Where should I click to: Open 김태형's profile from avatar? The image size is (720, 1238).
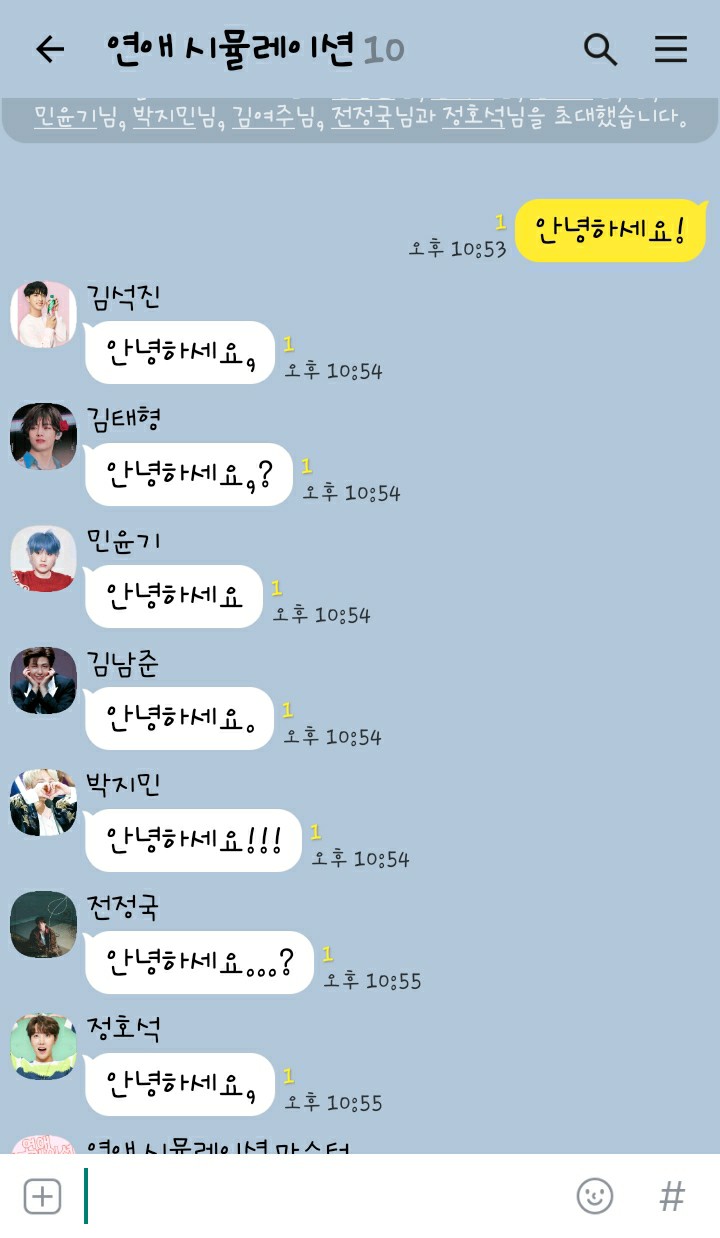[x=43, y=436]
